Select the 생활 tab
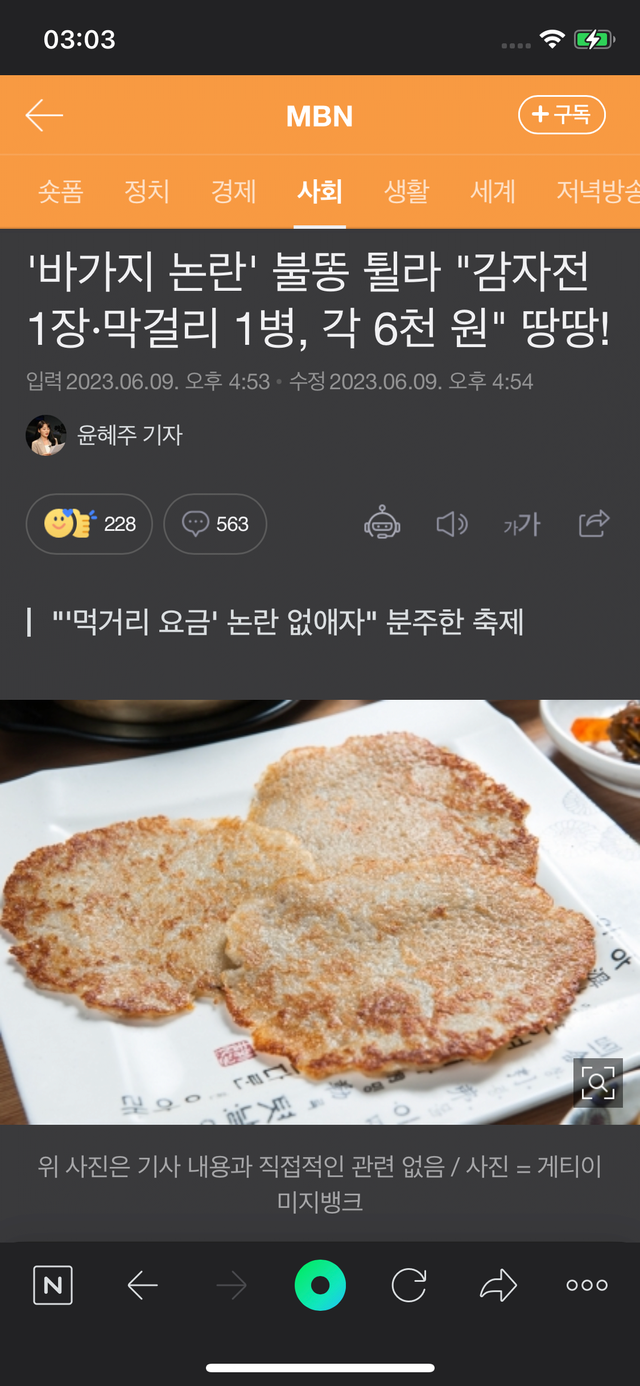The image size is (640, 1386). click(406, 191)
